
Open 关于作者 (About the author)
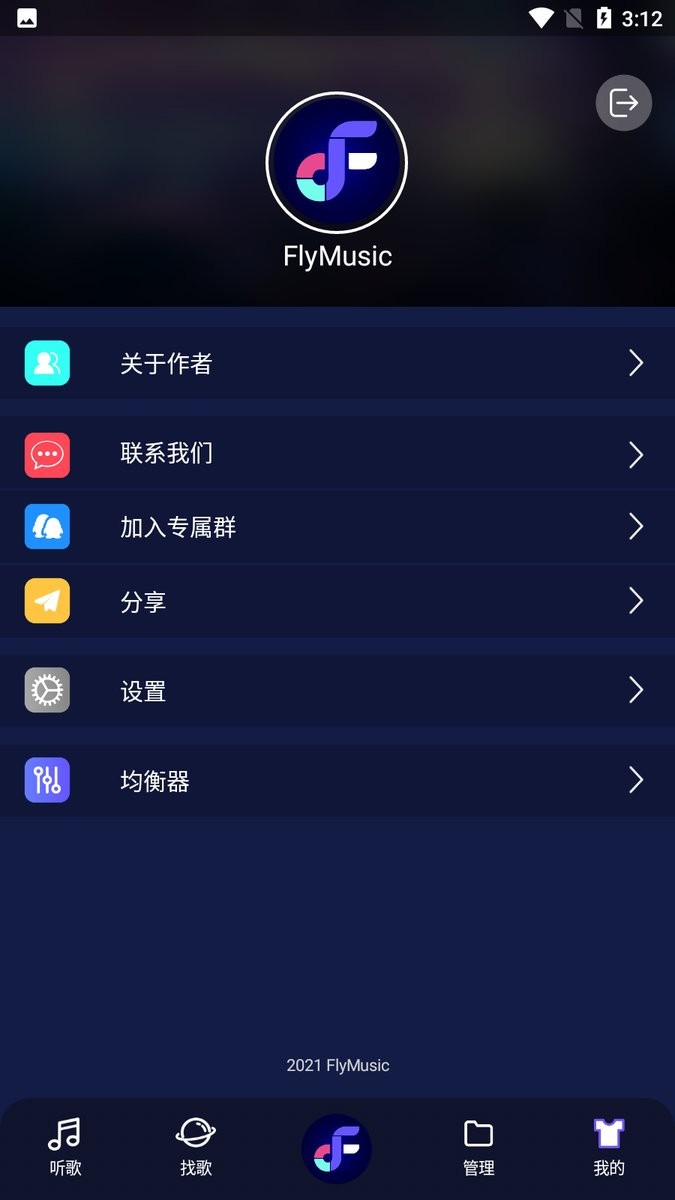click(337, 363)
